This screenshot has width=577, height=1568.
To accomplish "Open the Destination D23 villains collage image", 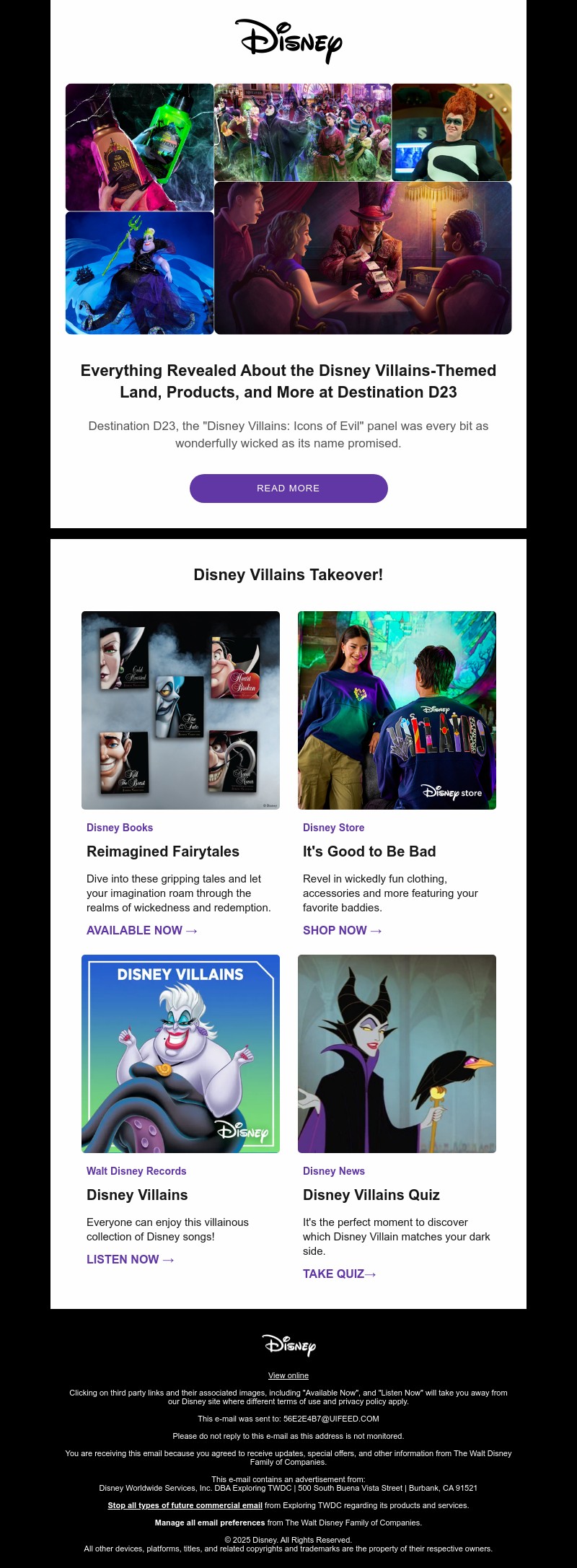I will coord(288,209).
